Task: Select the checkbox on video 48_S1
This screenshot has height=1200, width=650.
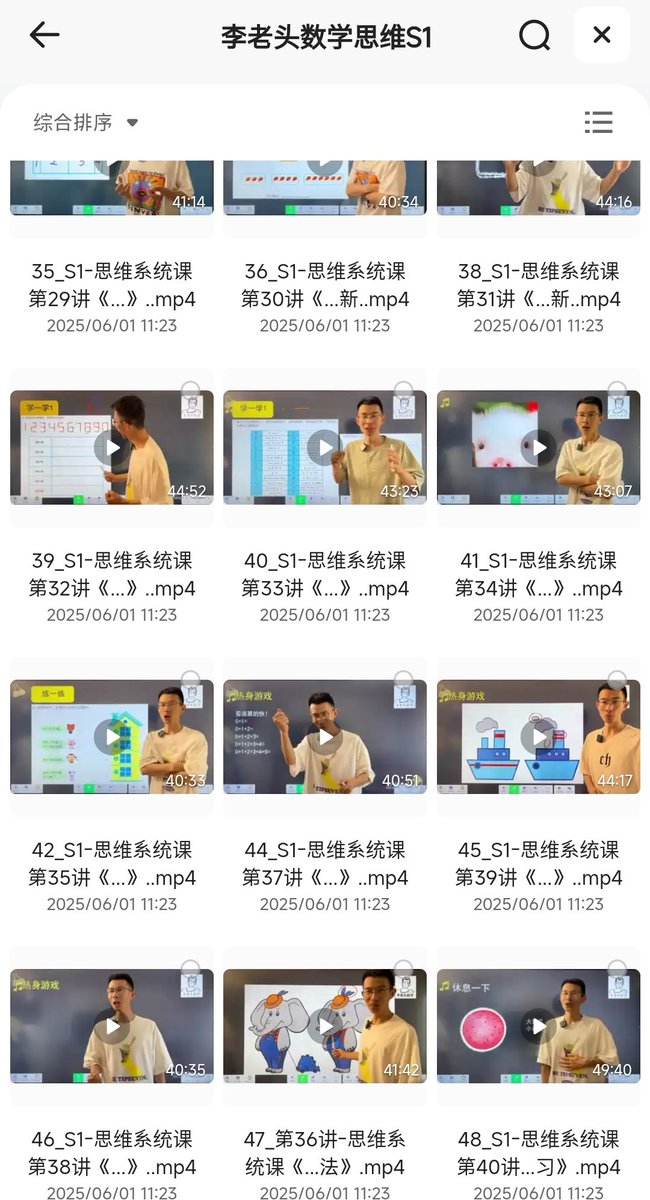Action: 617,969
